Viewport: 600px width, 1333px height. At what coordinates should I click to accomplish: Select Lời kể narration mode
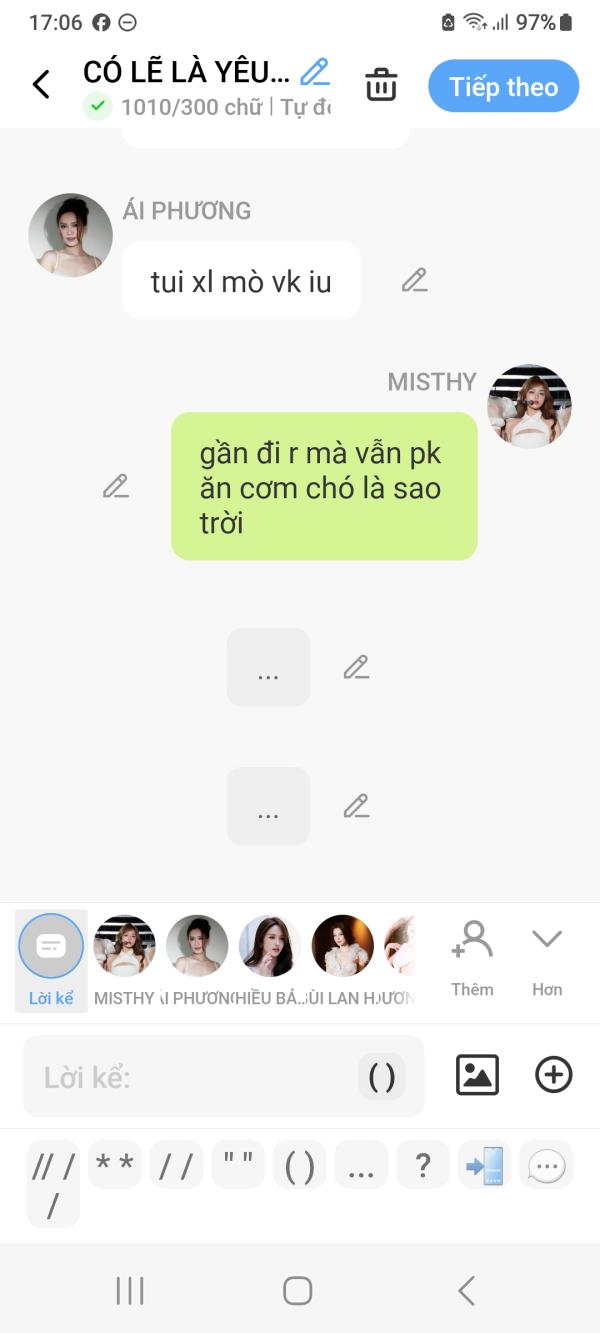coord(51,958)
